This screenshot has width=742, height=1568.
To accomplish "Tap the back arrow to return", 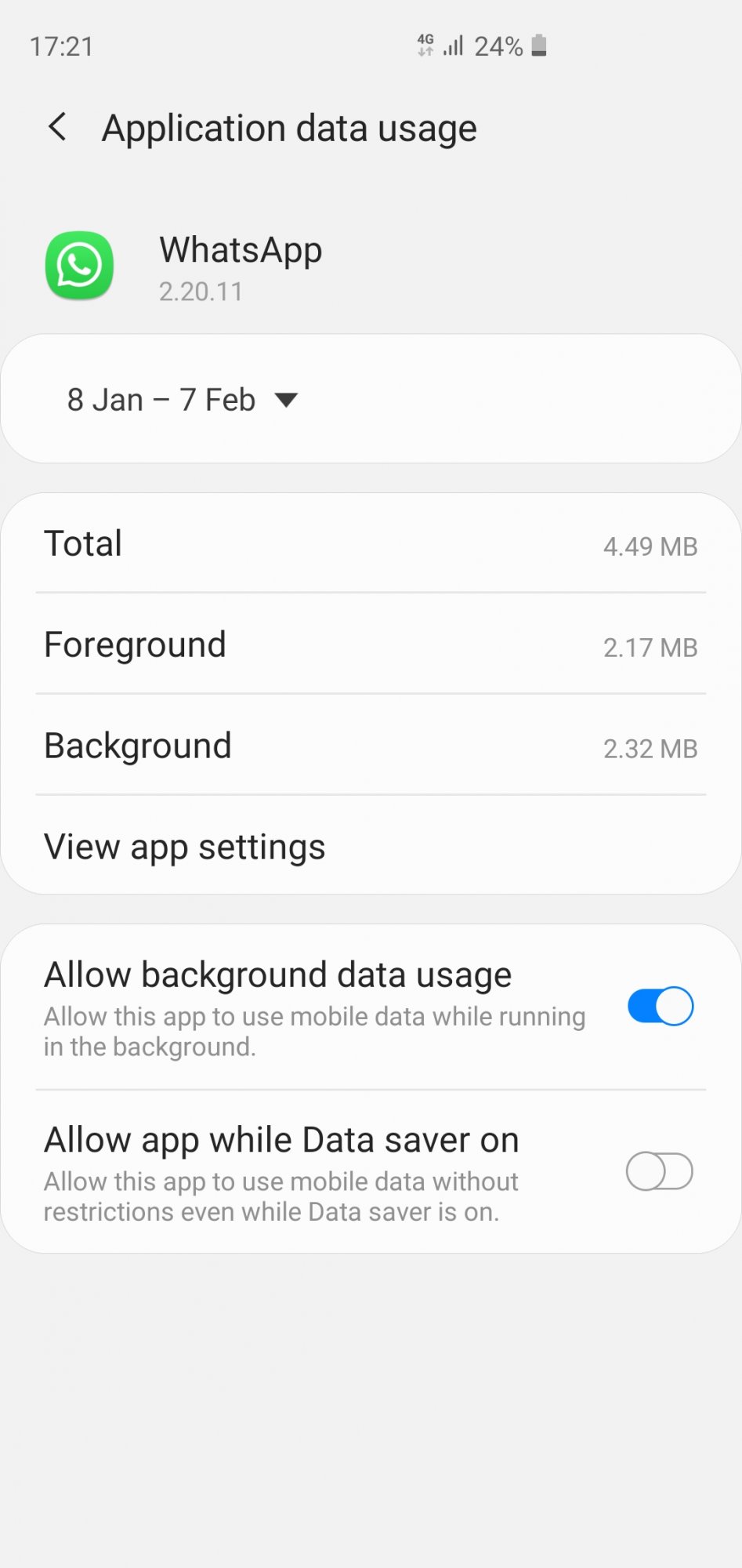I will tap(56, 127).
